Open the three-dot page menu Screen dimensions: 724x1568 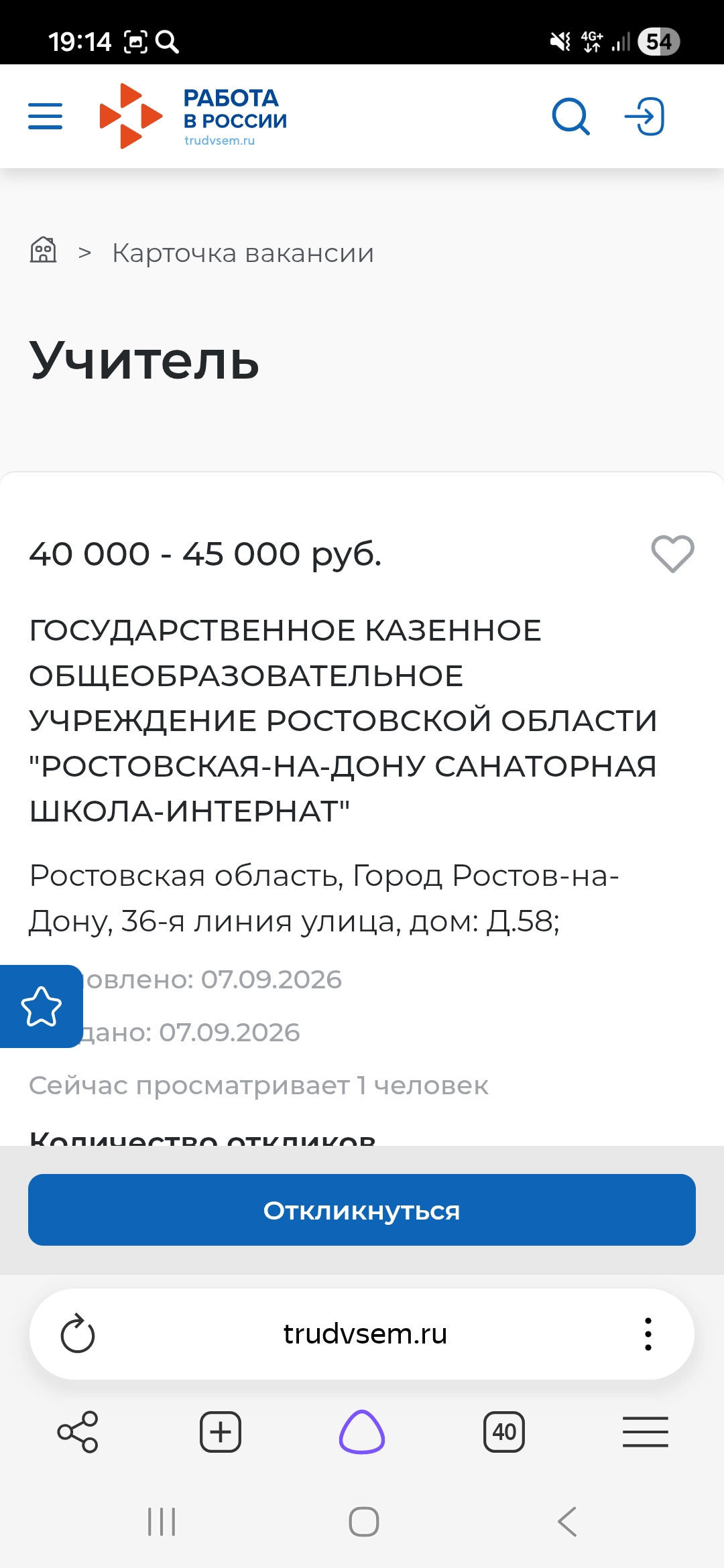point(648,1333)
